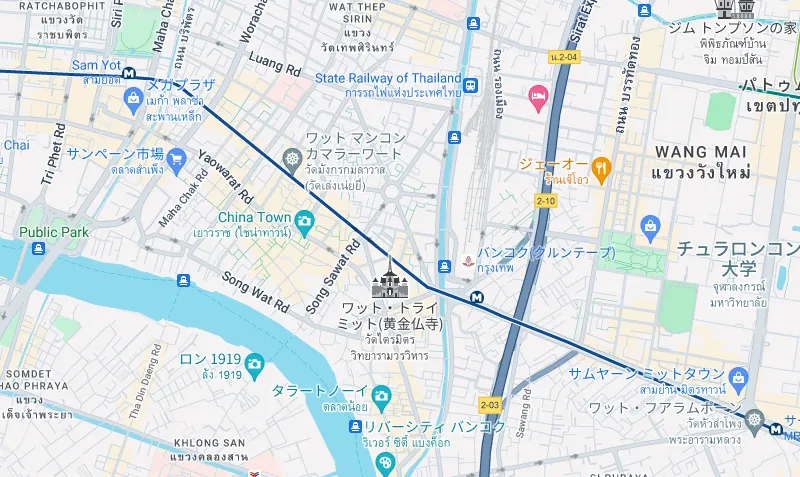Viewport: 800px width, 477px height.
Task: Select the ワット マンコン カマラーワート temple marker
Action: click(292, 158)
